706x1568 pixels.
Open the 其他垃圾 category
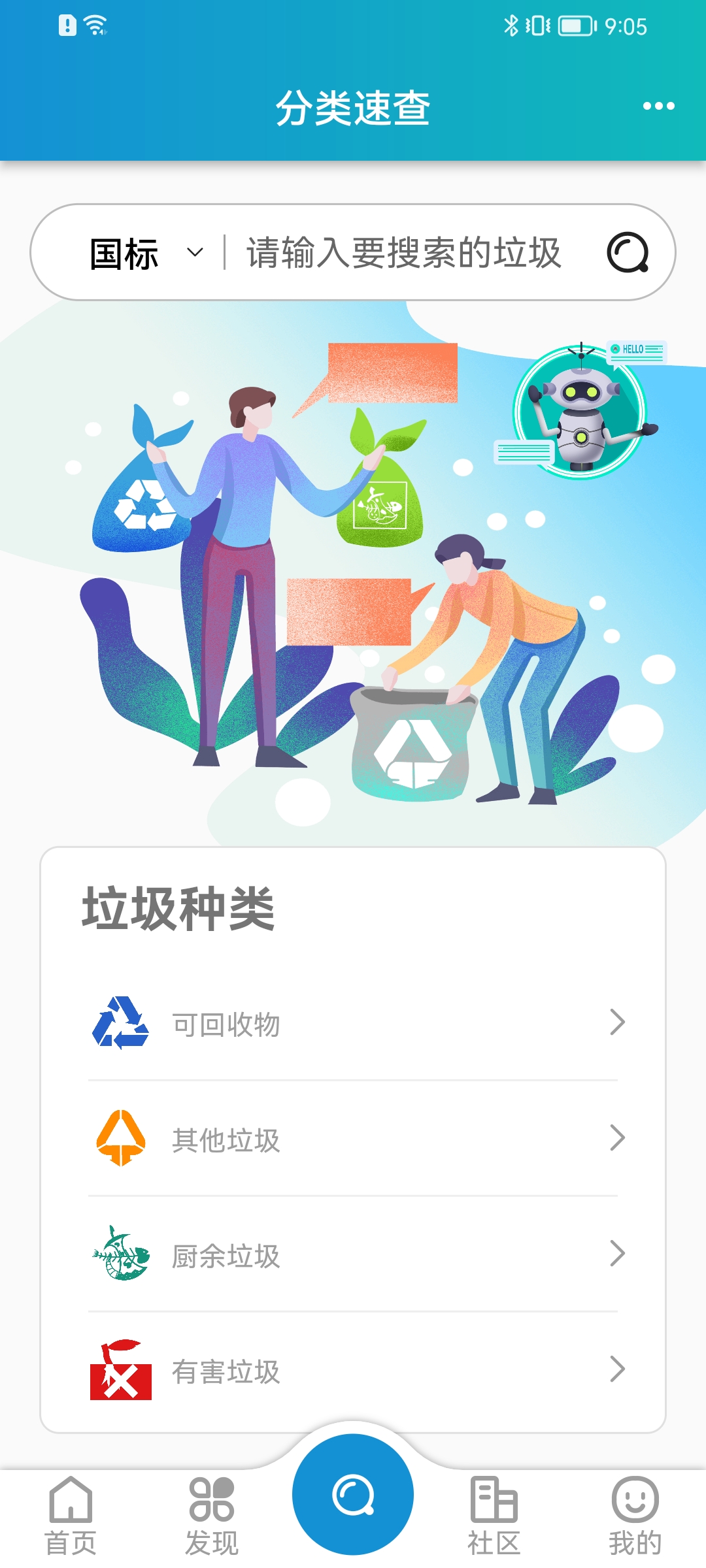pyautogui.click(x=353, y=1139)
